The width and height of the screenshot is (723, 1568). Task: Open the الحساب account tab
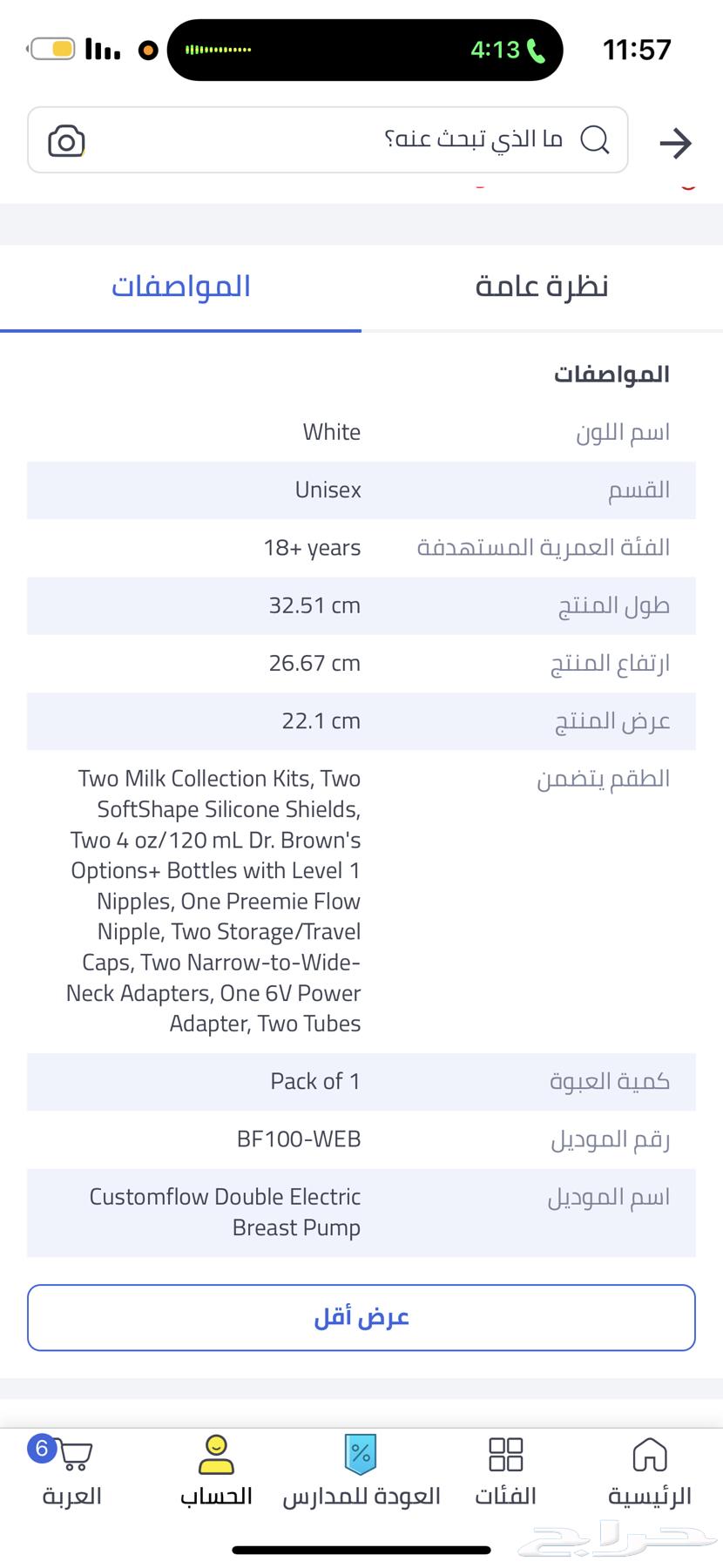[215, 1471]
